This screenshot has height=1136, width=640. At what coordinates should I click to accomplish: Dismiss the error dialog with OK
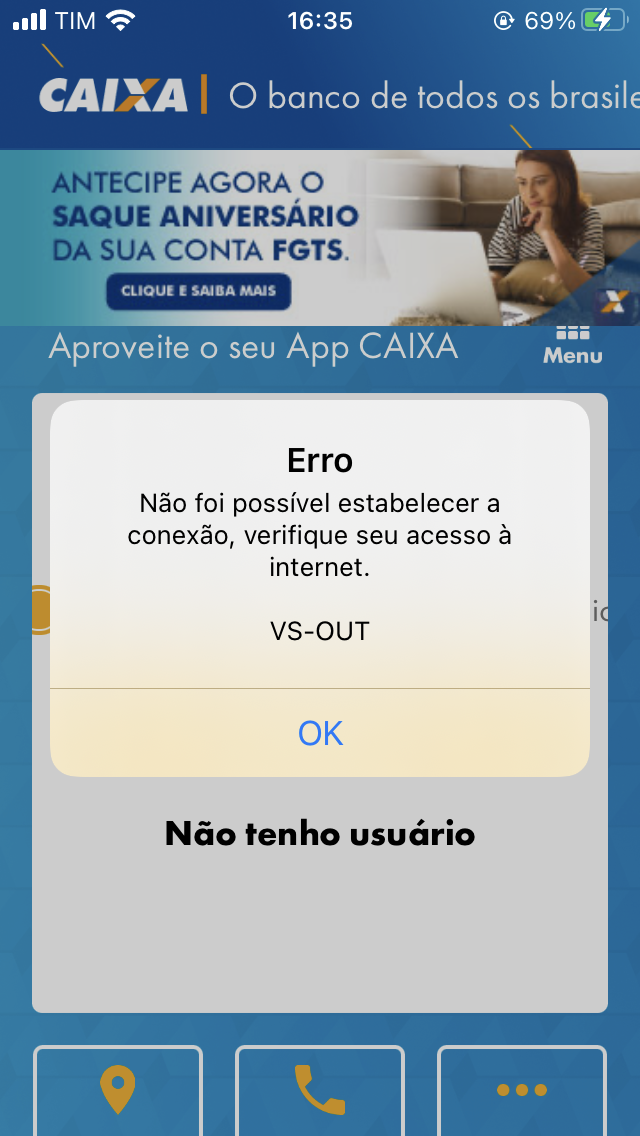pos(320,733)
